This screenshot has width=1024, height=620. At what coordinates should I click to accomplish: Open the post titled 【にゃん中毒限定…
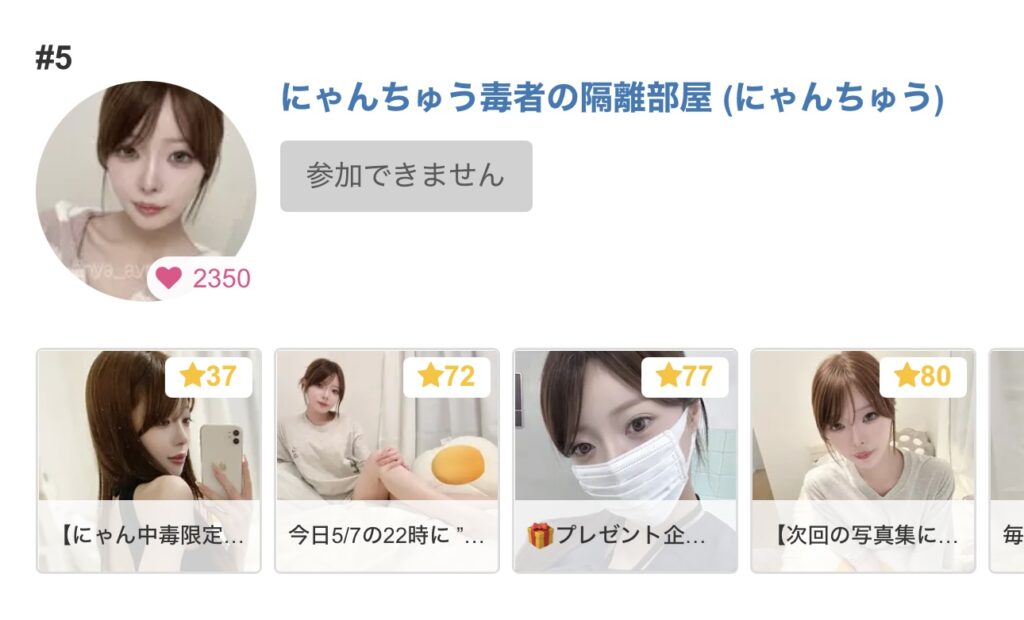pos(149,461)
